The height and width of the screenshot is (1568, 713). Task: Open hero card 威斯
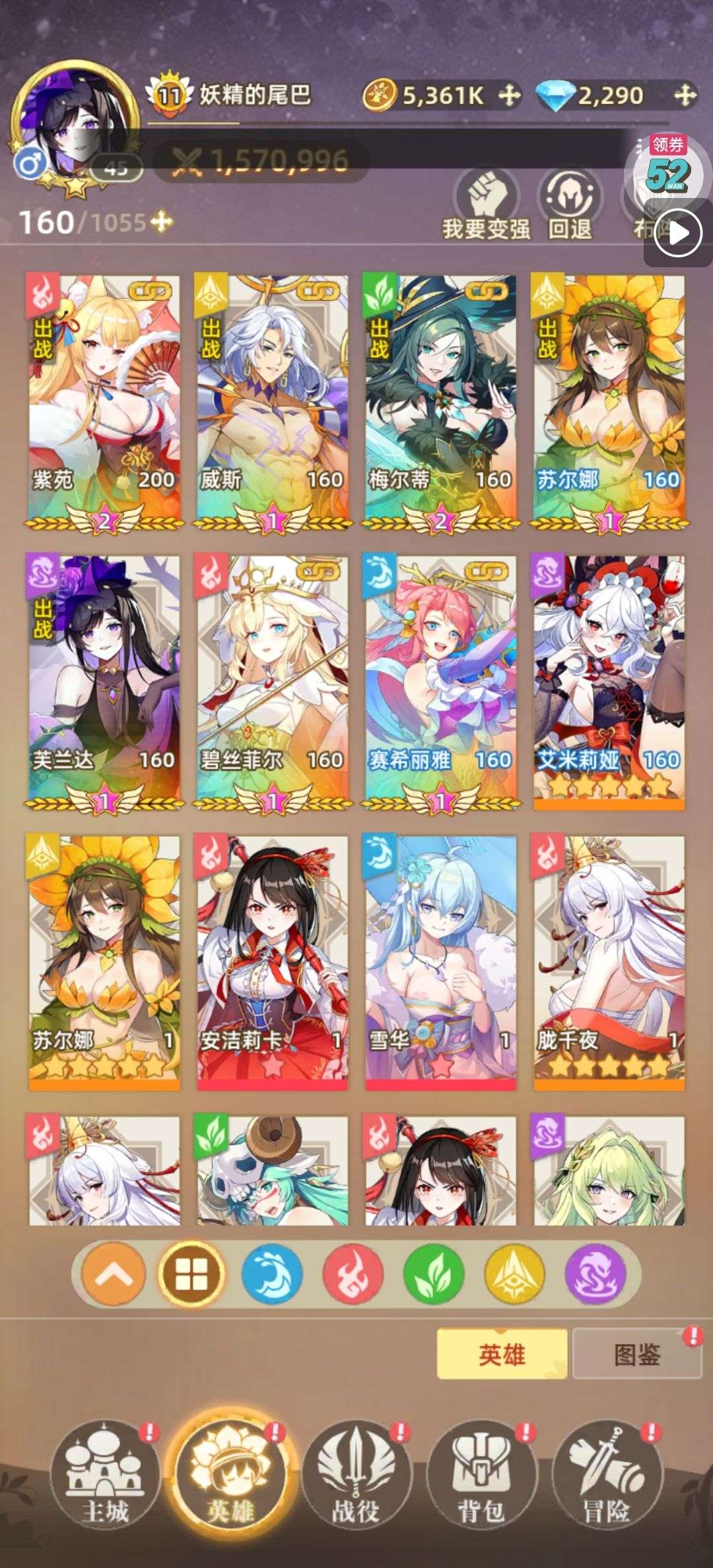pyautogui.click(x=272, y=399)
